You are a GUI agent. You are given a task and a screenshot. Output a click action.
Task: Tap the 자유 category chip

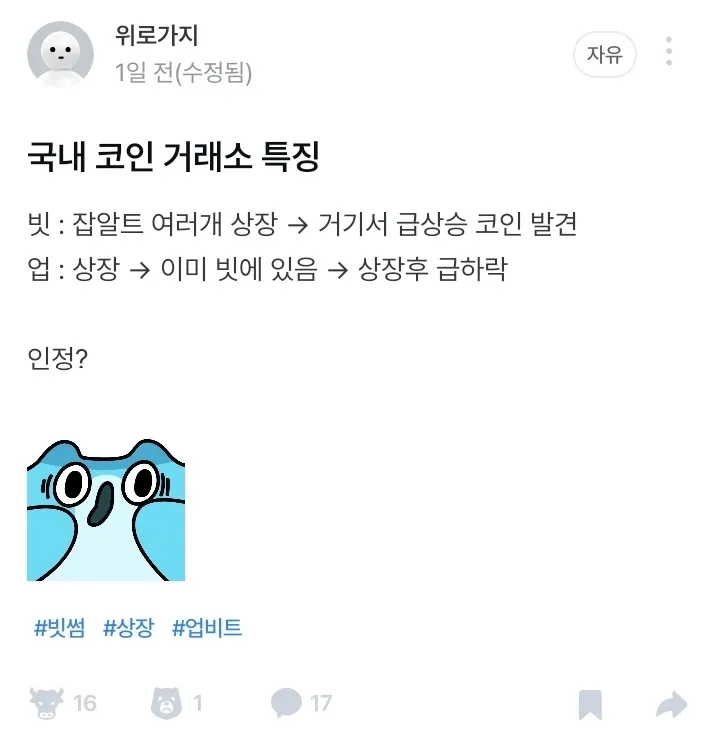coord(604,54)
